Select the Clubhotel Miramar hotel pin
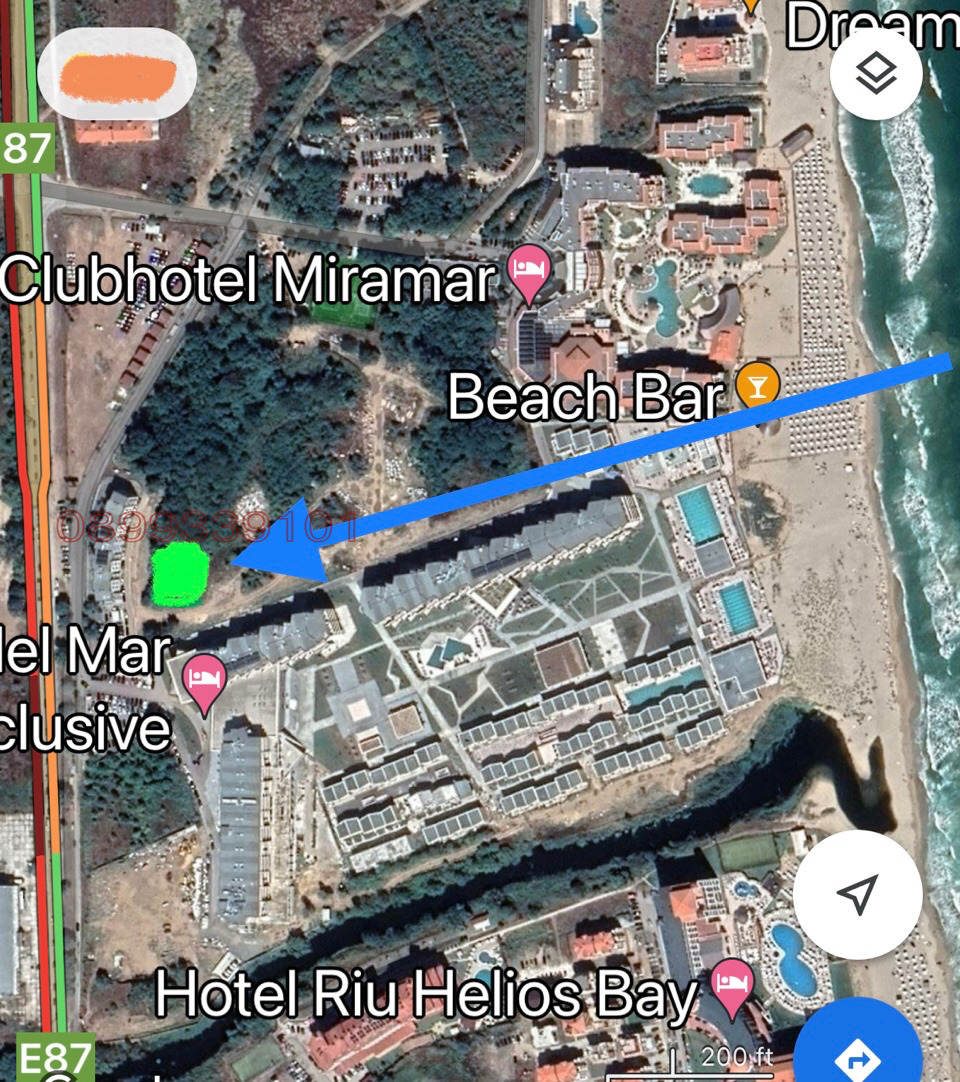 [x=529, y=272]
